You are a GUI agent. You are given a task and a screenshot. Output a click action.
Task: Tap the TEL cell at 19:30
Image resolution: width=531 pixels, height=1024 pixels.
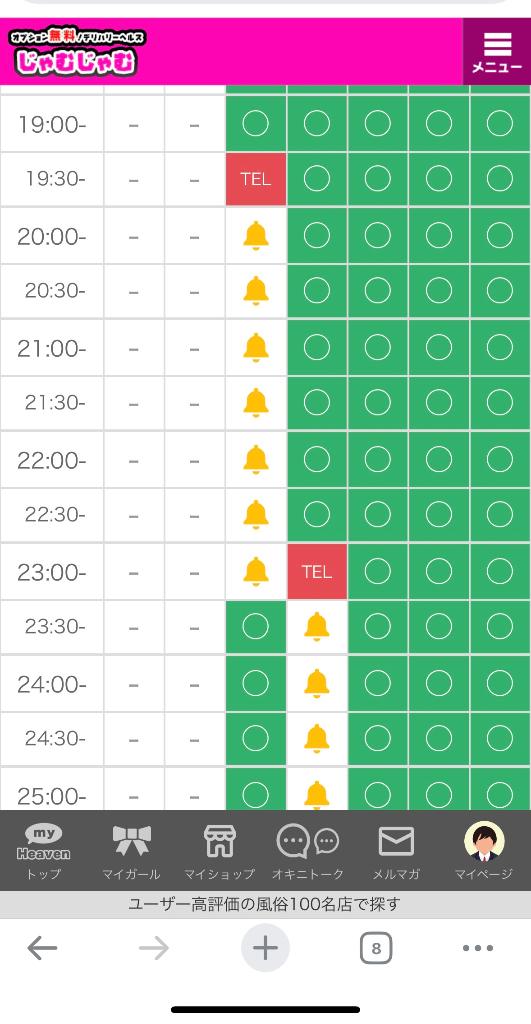click(x=255, y=179)
